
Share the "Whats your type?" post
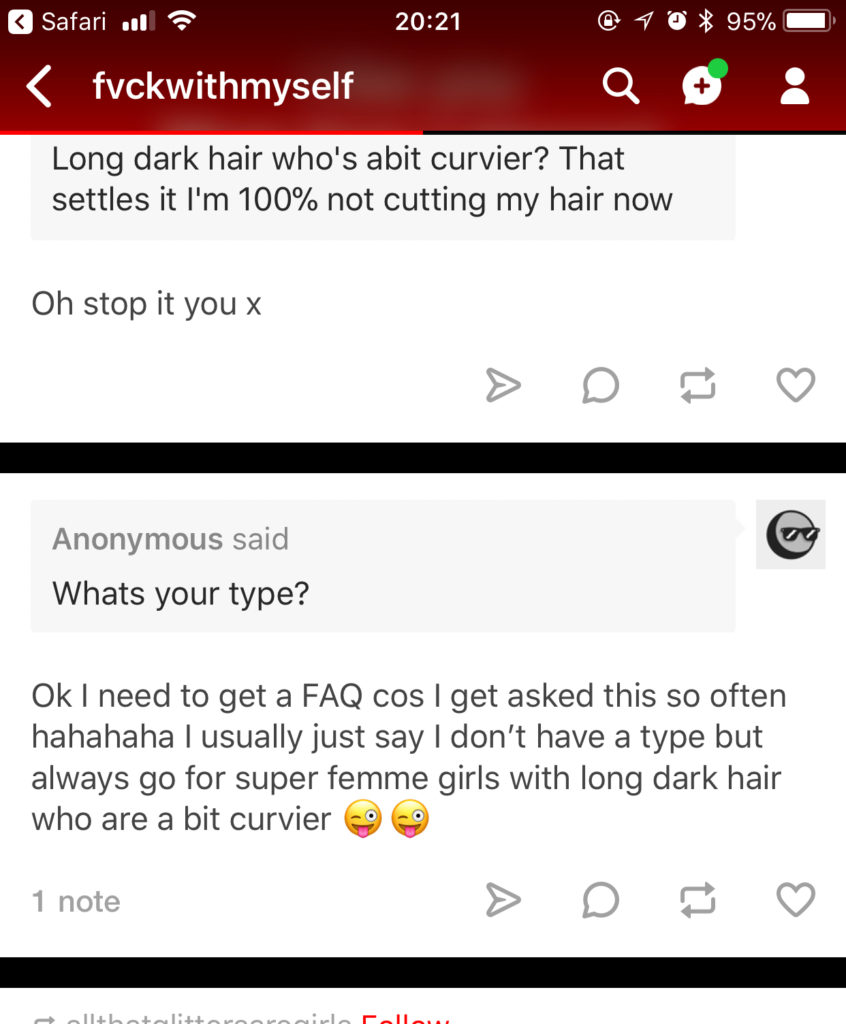503,901
